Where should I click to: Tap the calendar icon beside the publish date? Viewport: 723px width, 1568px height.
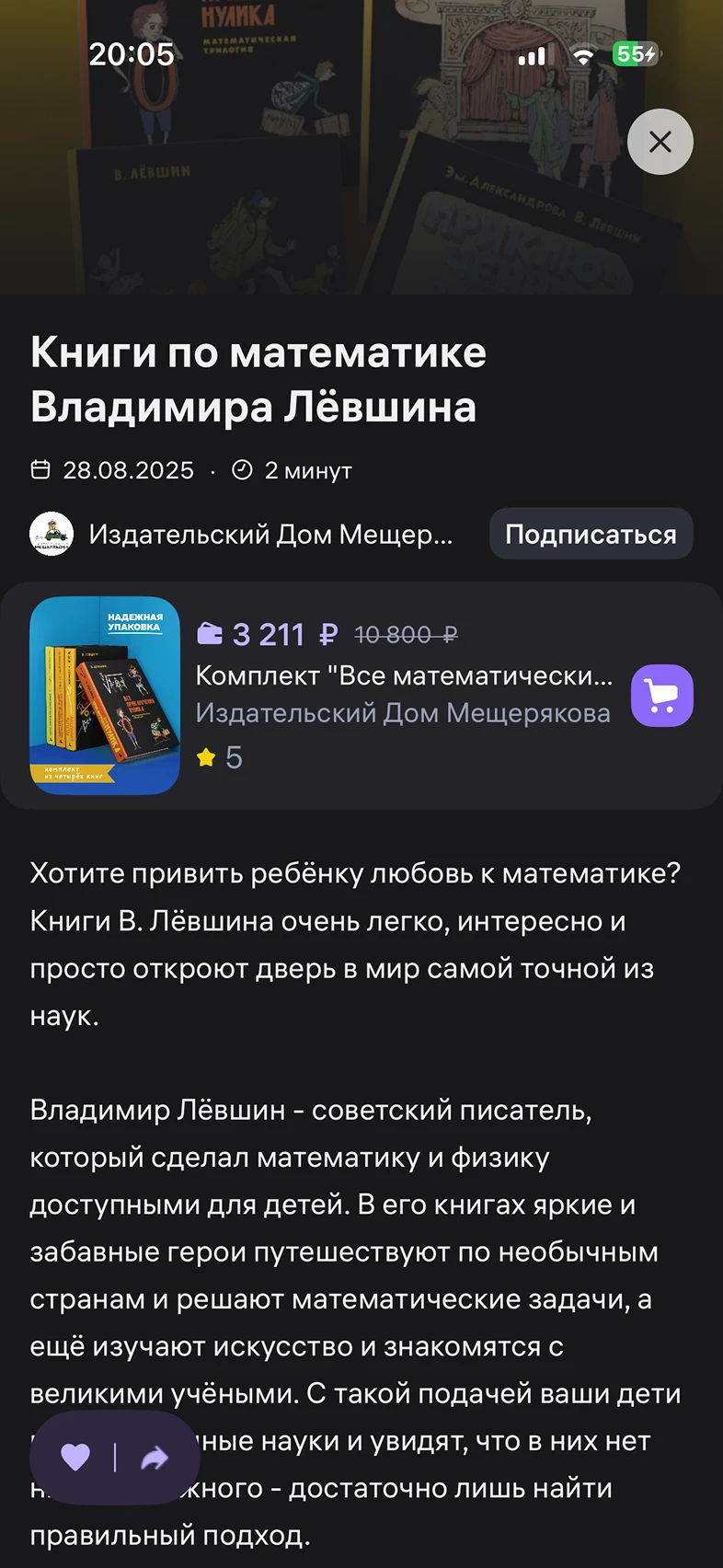[40, 469]
